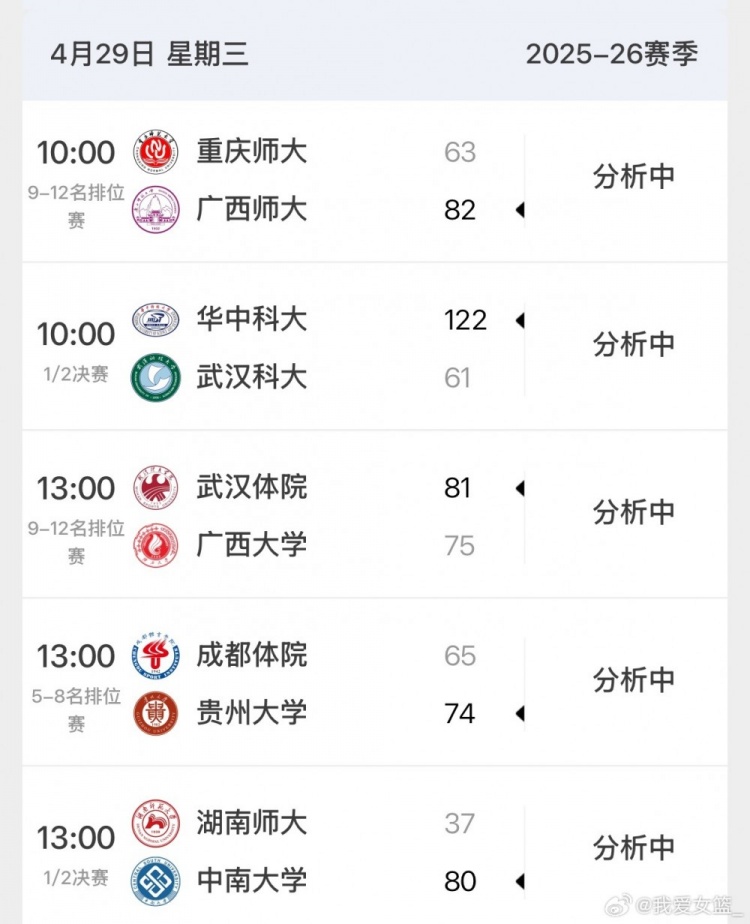Click the arrow beside 贵州大学 74
The height and width of the screenshot is (924, 750).
point(520,714)
